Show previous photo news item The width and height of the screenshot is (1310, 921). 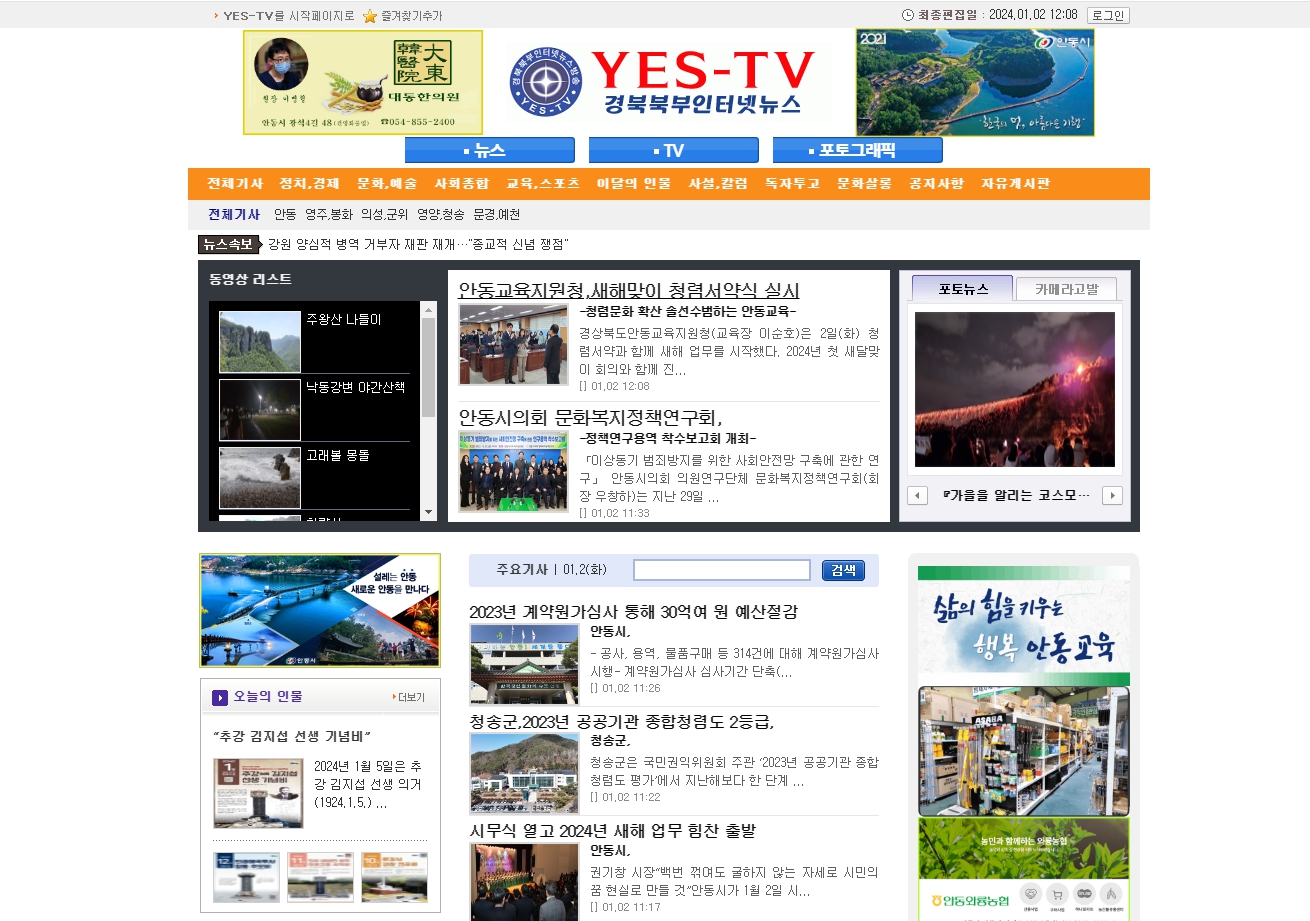point(917,496)
